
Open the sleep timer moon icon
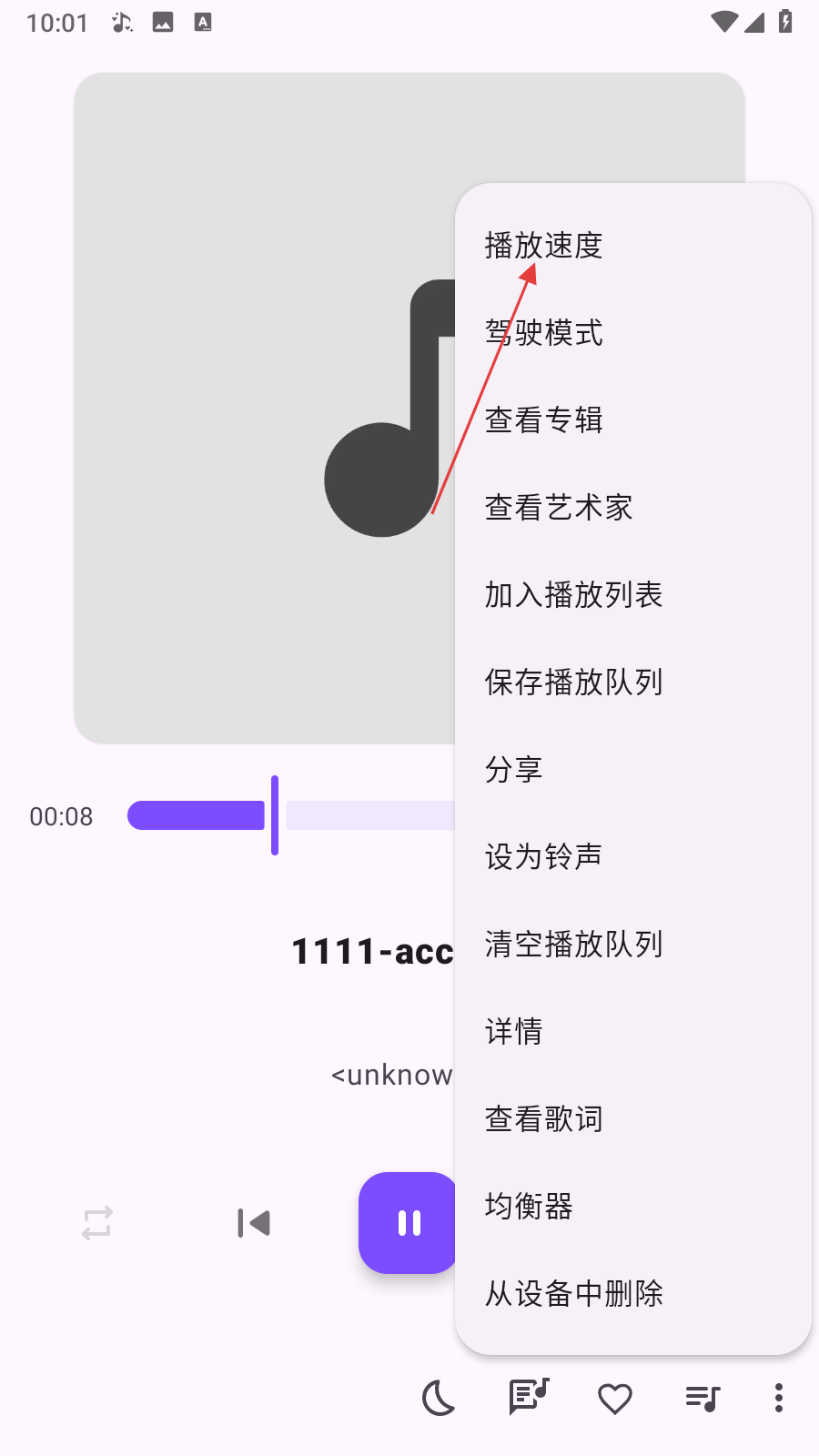pos(439,1398)
